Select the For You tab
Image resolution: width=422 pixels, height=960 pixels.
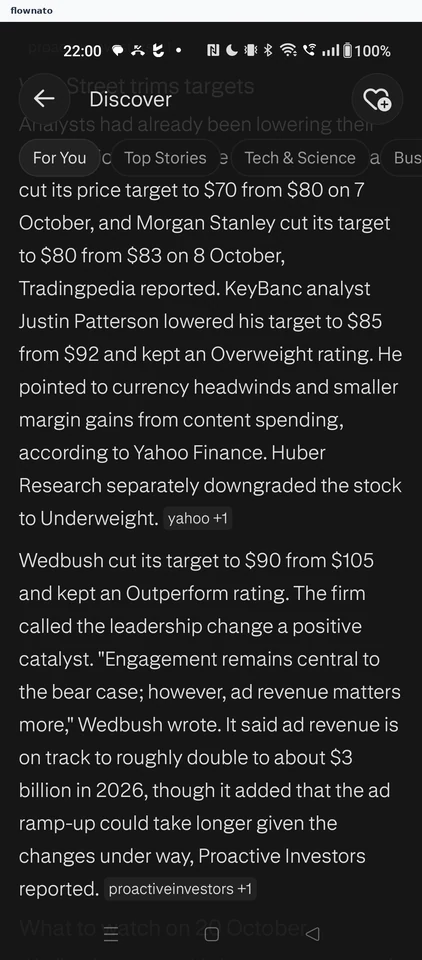59,158
